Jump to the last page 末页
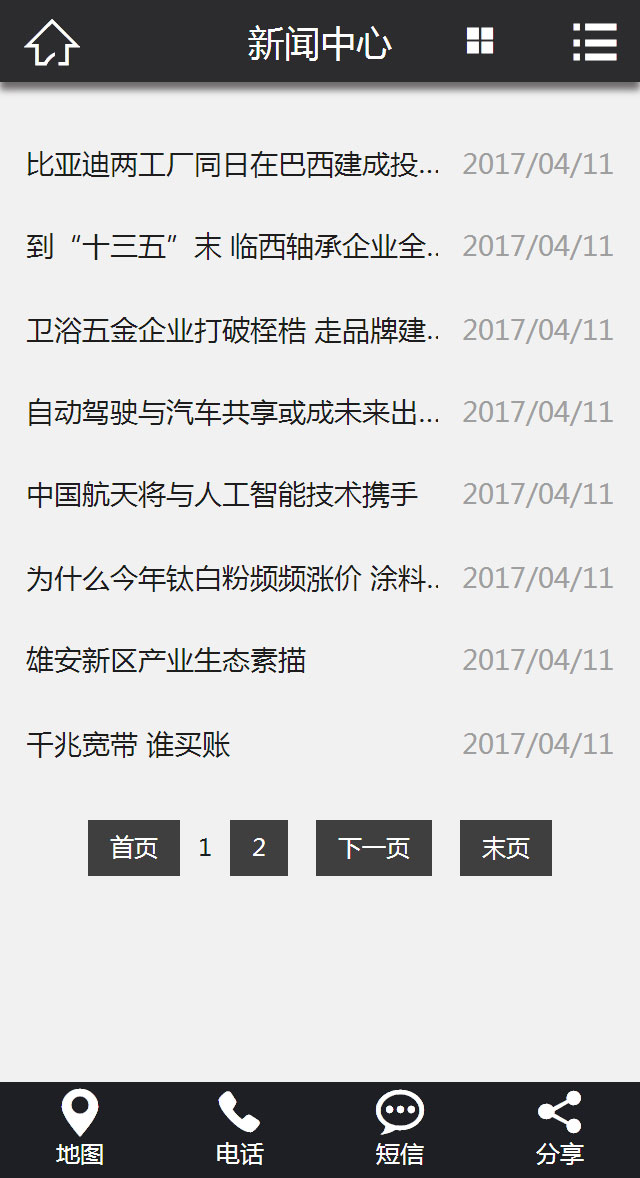The image size is (640, 1178). [506, 847]
